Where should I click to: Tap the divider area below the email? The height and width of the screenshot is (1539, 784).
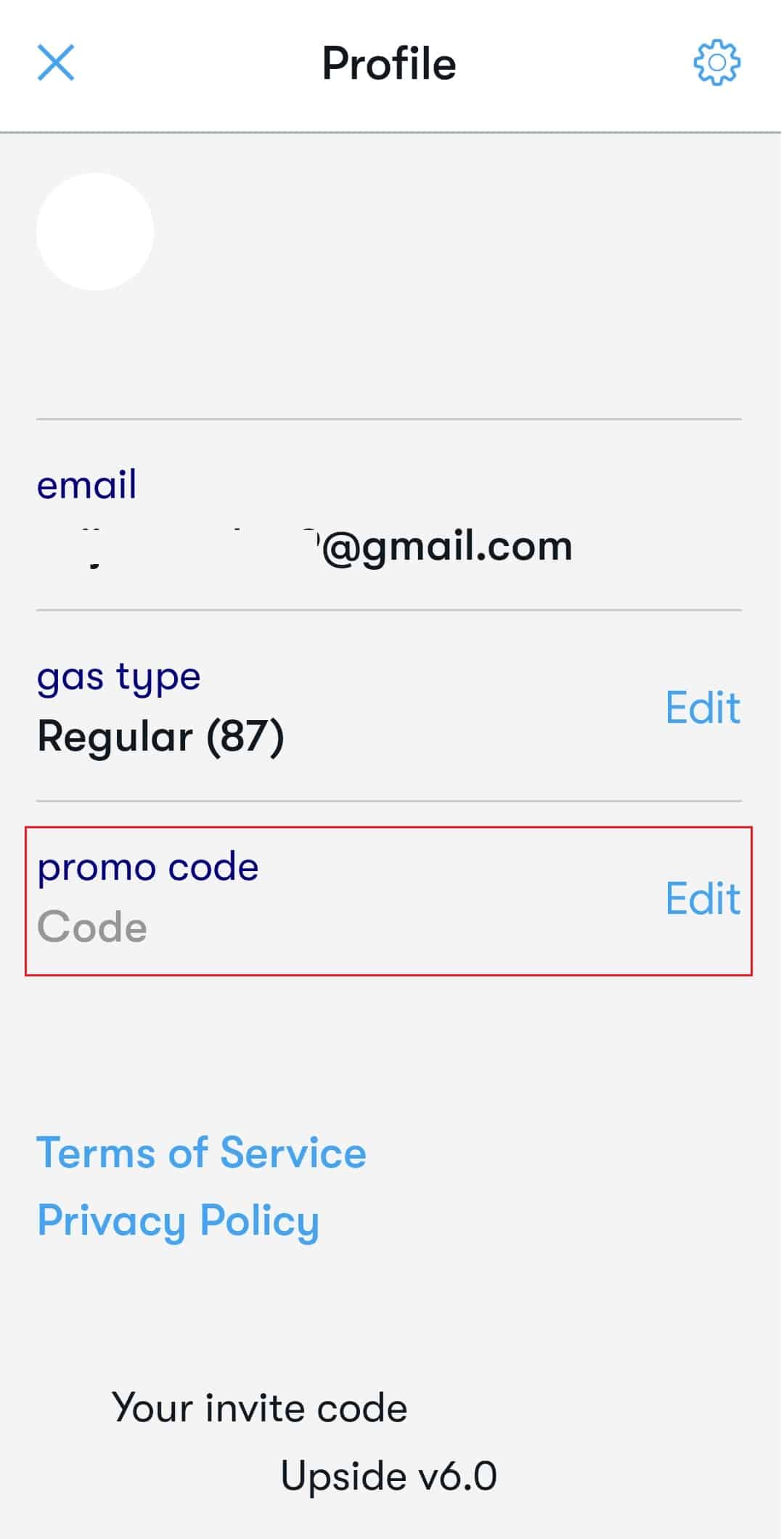point(390,608)
